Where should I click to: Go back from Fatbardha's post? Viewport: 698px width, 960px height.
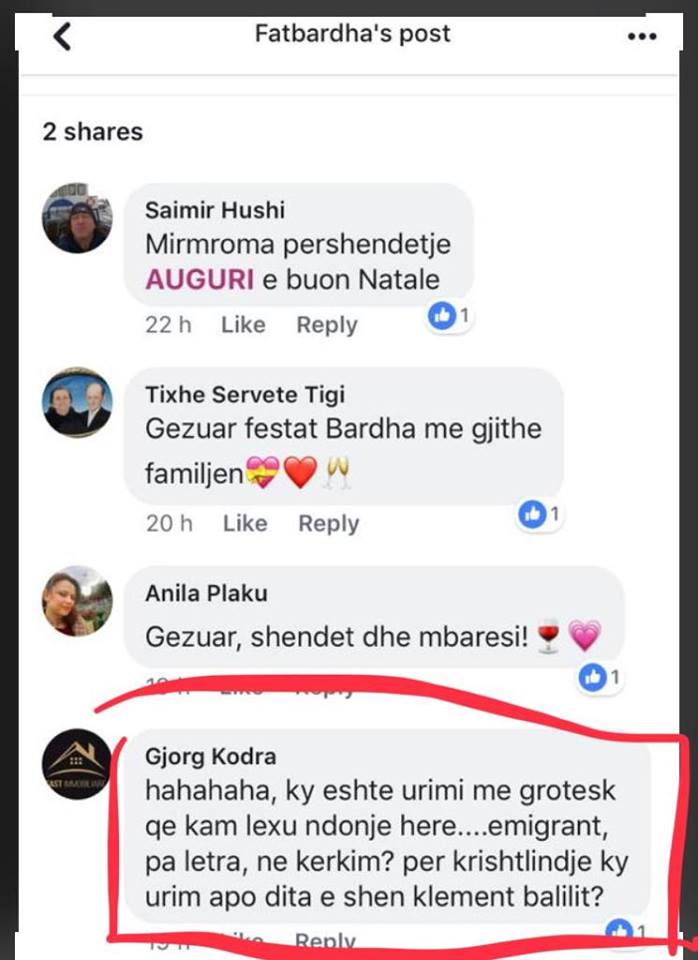[62, 37]
